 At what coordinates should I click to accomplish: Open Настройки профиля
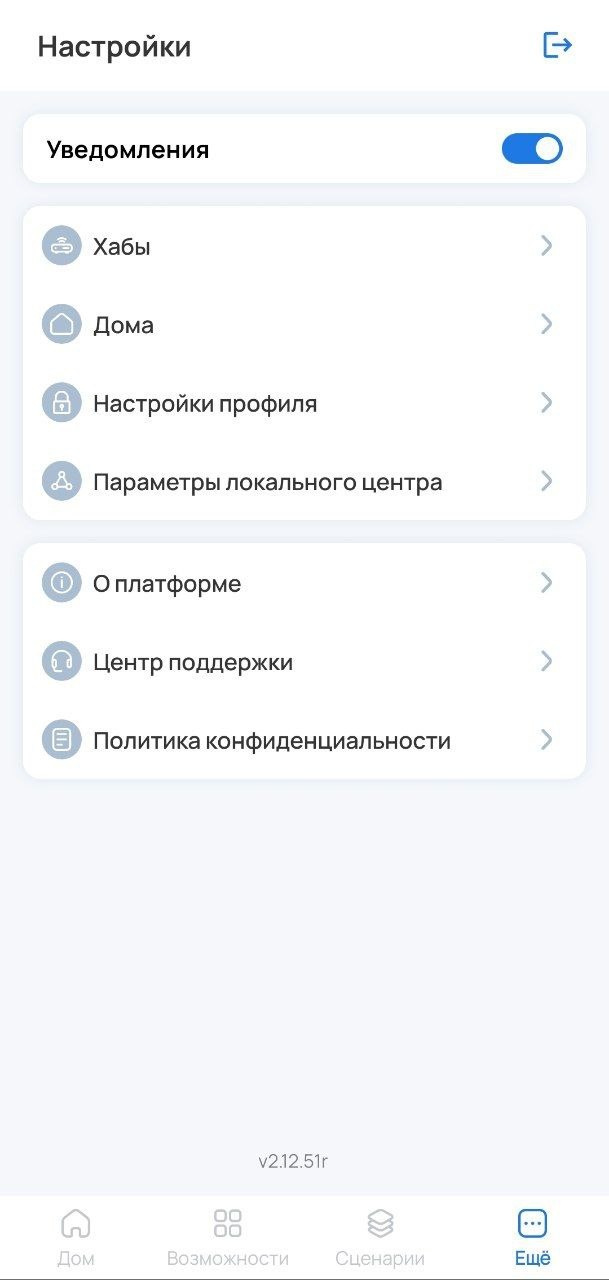(x=304, y=403)
